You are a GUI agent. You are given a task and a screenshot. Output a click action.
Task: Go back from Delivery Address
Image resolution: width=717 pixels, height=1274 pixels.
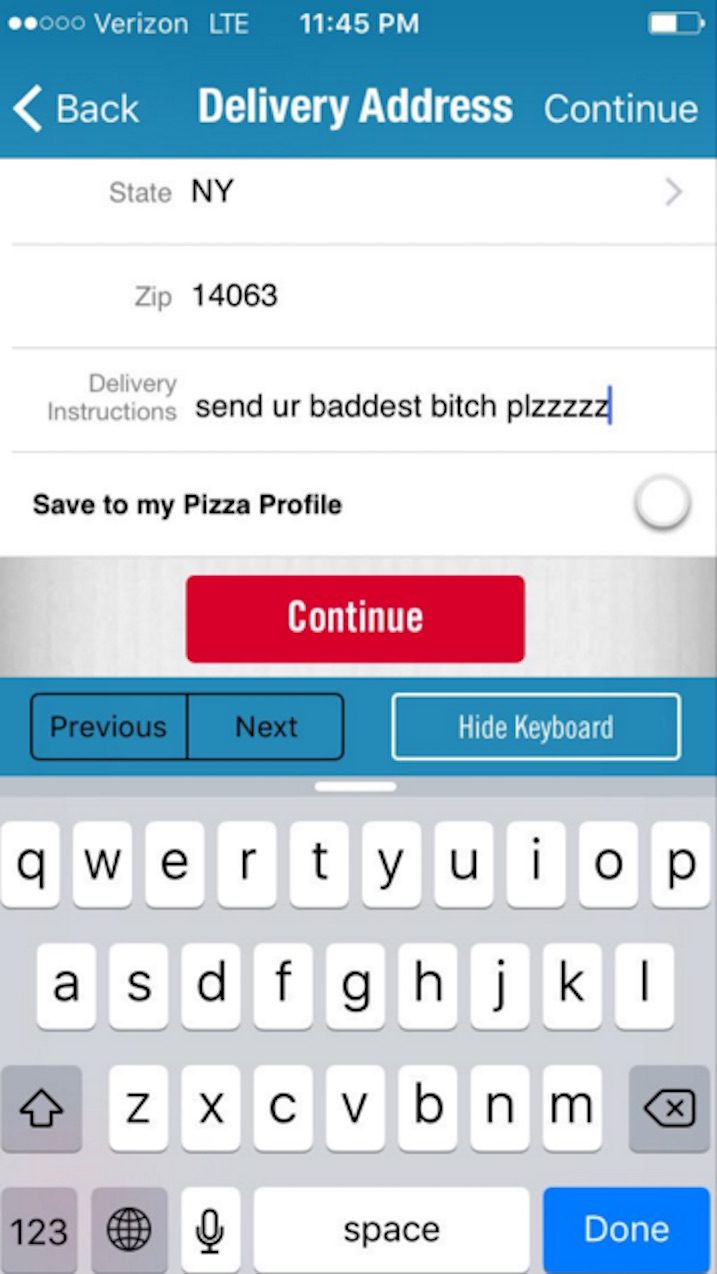coord(77,108)
